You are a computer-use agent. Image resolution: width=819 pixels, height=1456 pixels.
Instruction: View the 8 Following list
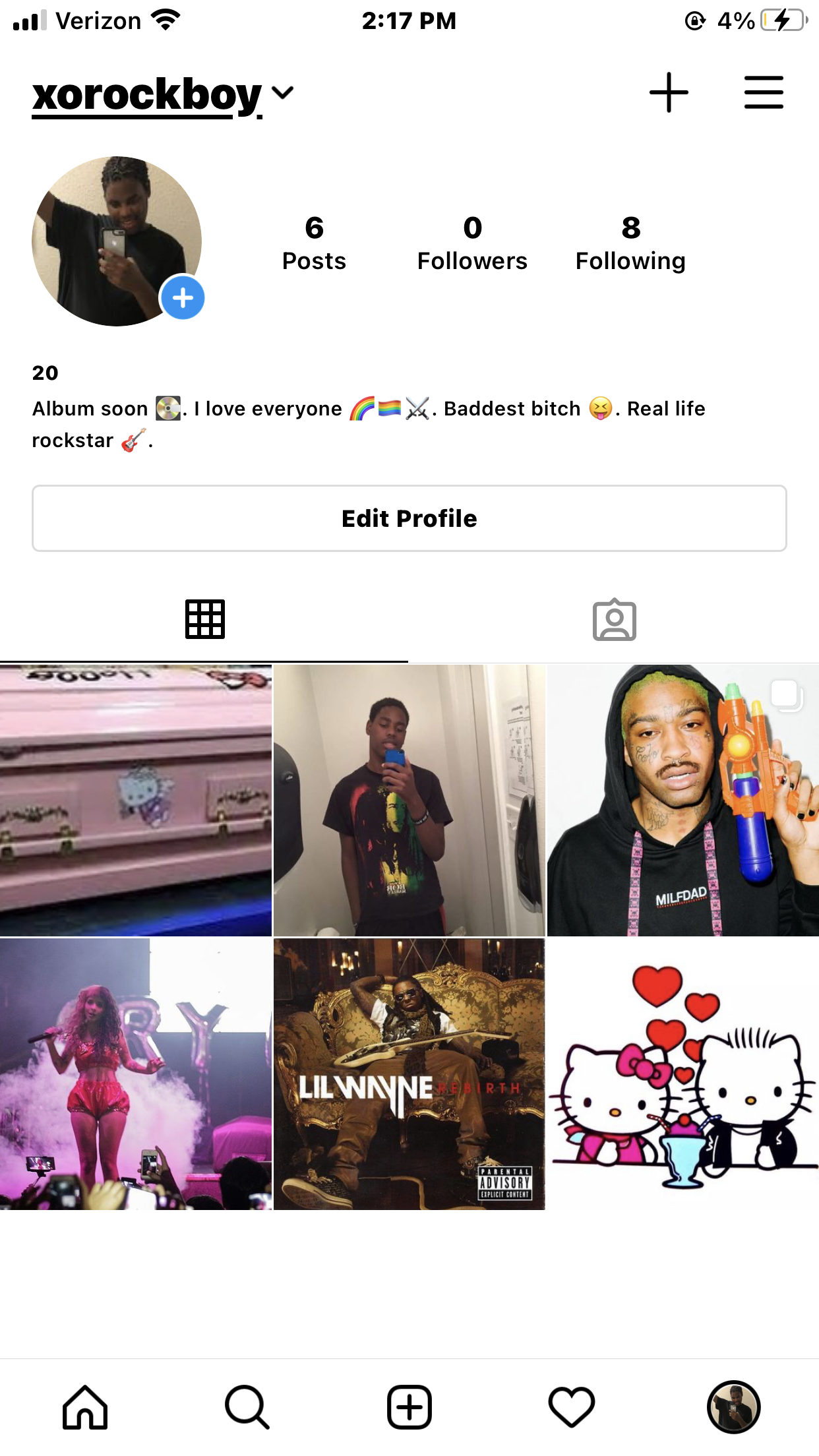tap(630, 243)
